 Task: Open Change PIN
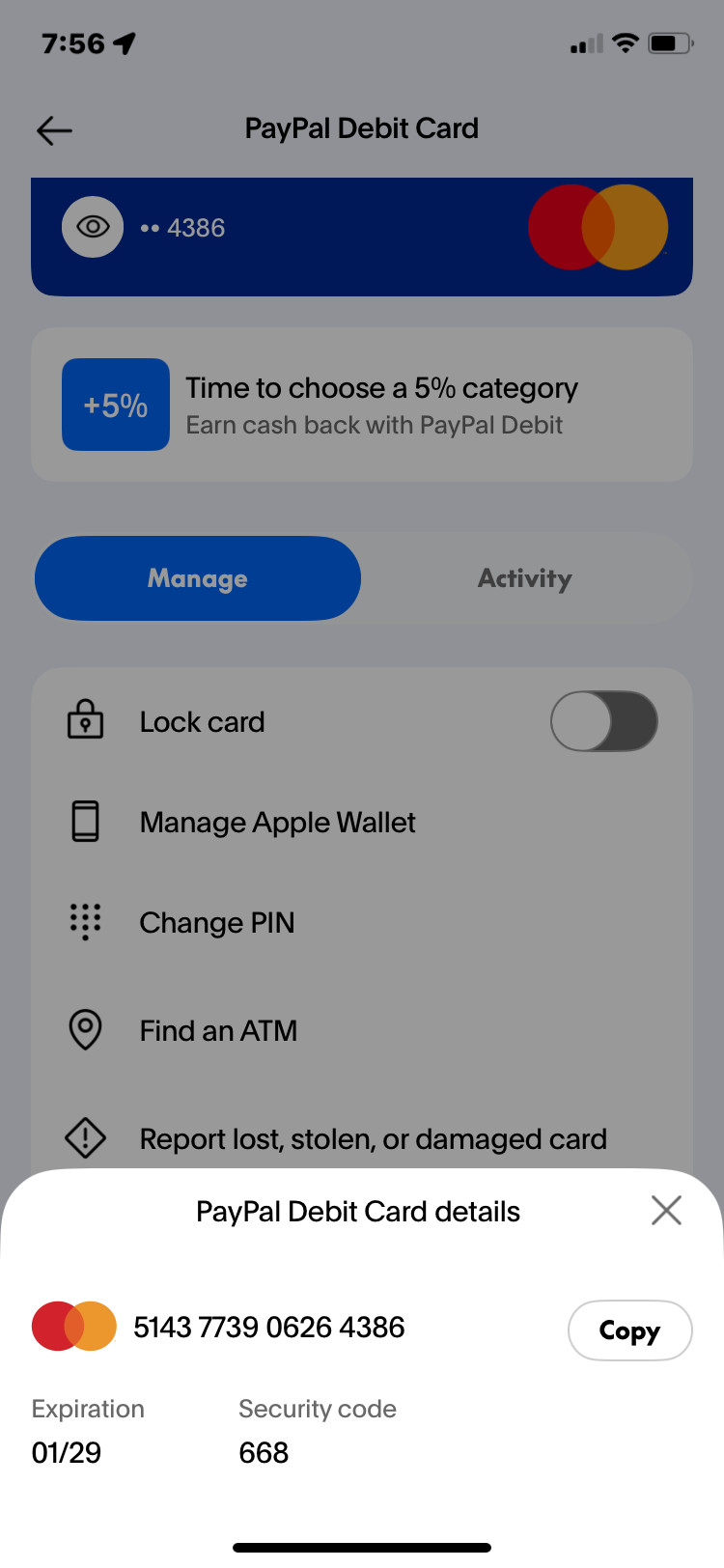pyautogui.click(x=362, y=922)
